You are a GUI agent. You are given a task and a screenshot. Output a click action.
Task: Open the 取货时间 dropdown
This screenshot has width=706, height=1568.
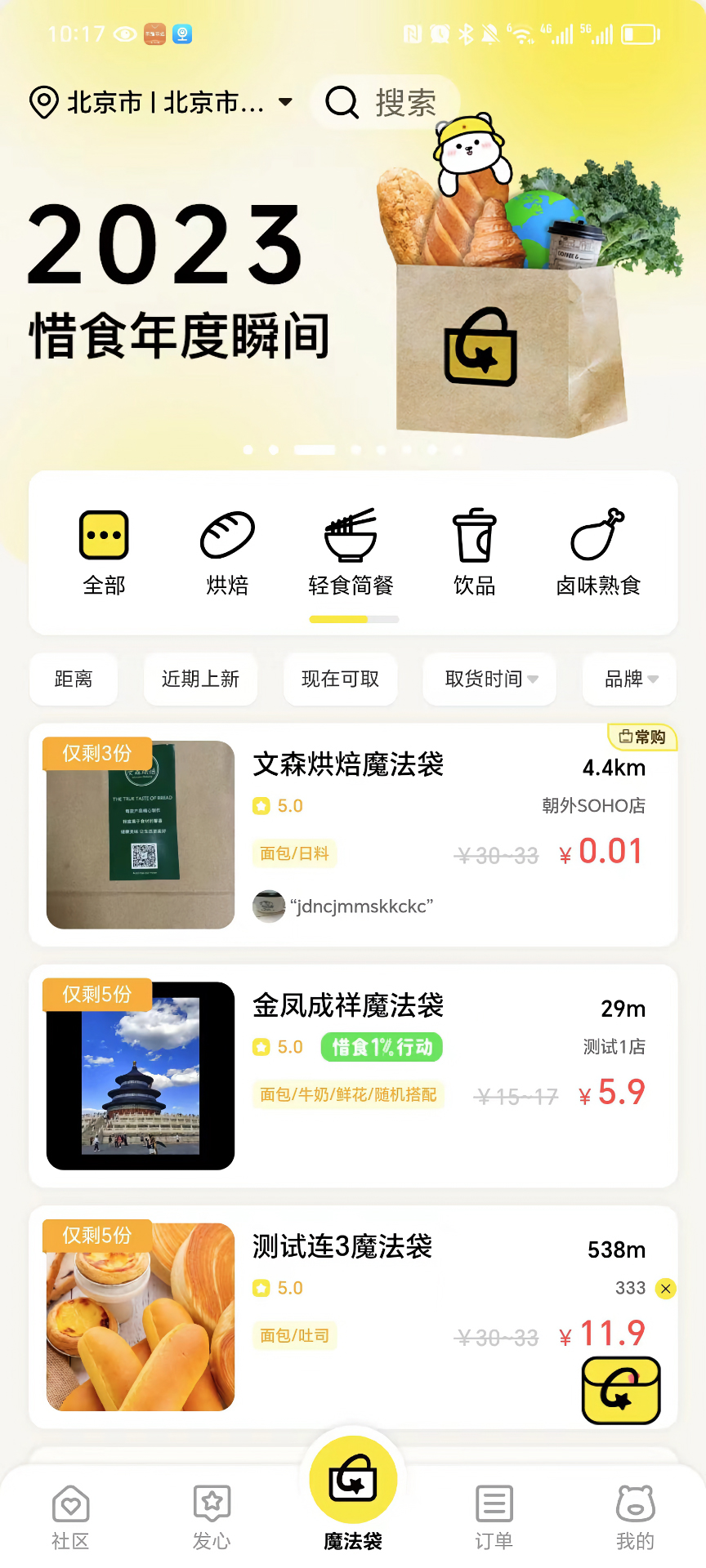click(489, 679)
